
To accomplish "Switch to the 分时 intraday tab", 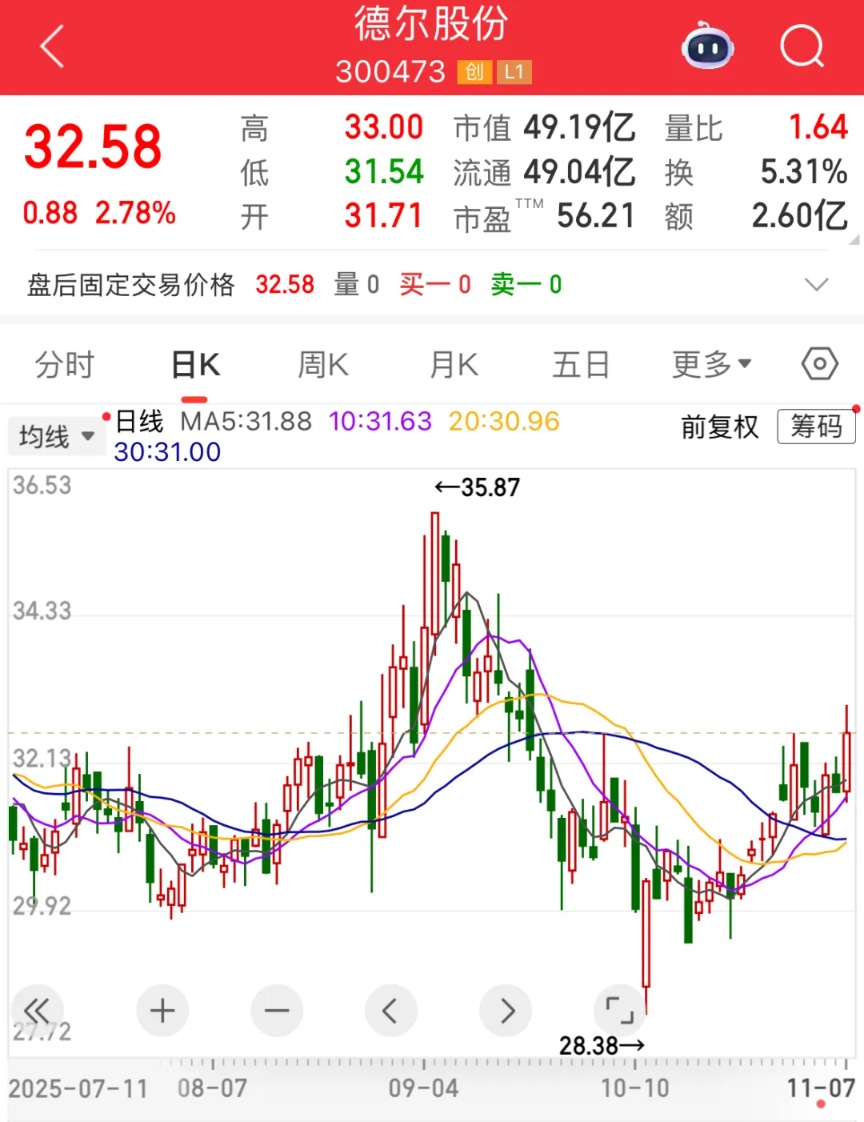I will [64, 364].
